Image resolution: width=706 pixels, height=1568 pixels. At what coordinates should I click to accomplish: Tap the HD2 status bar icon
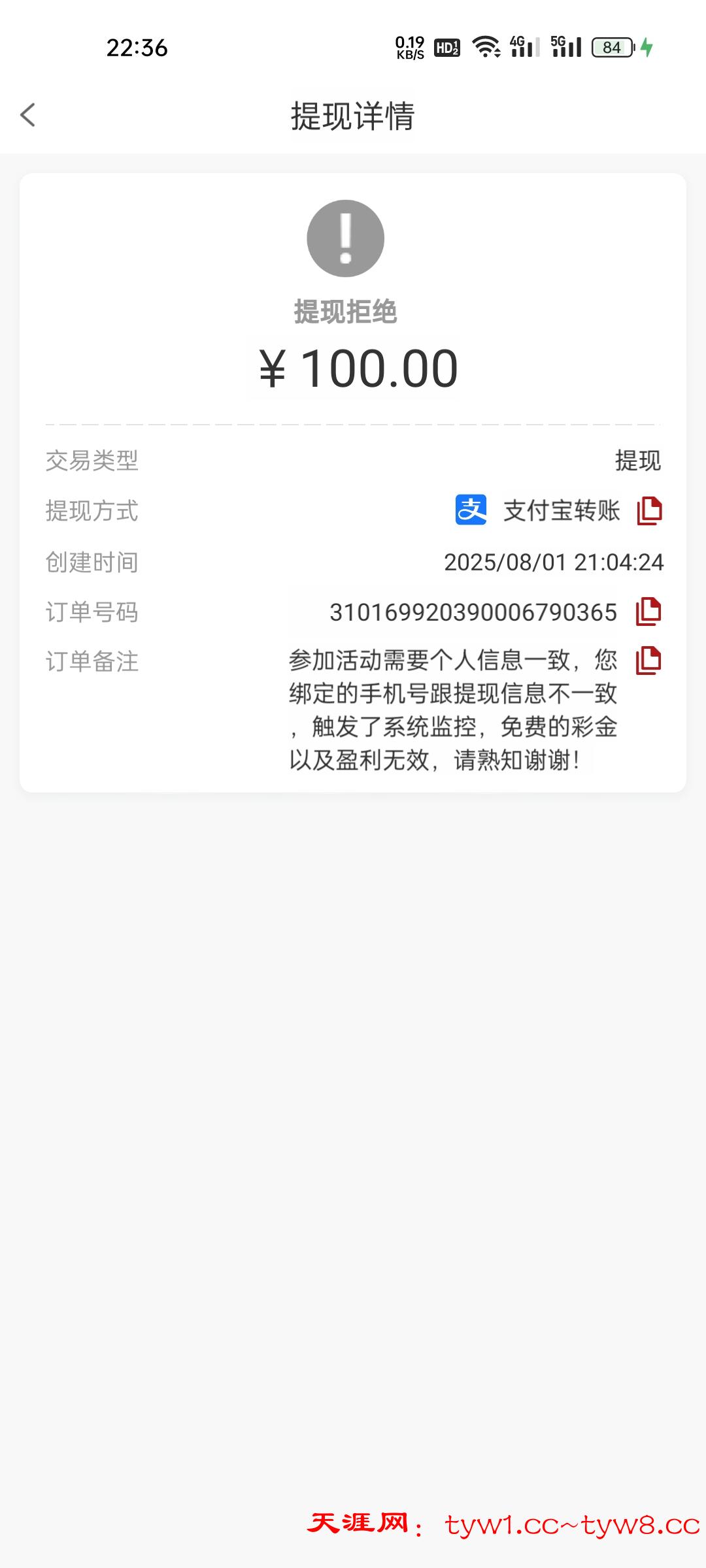tap(446, 47)
